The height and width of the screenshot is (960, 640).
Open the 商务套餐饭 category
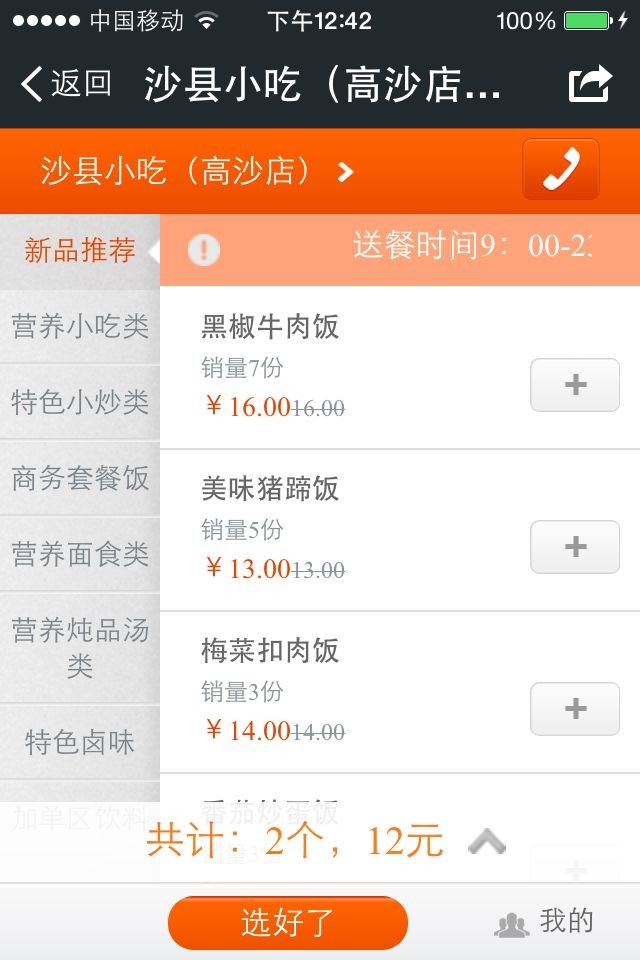(80, 478)
